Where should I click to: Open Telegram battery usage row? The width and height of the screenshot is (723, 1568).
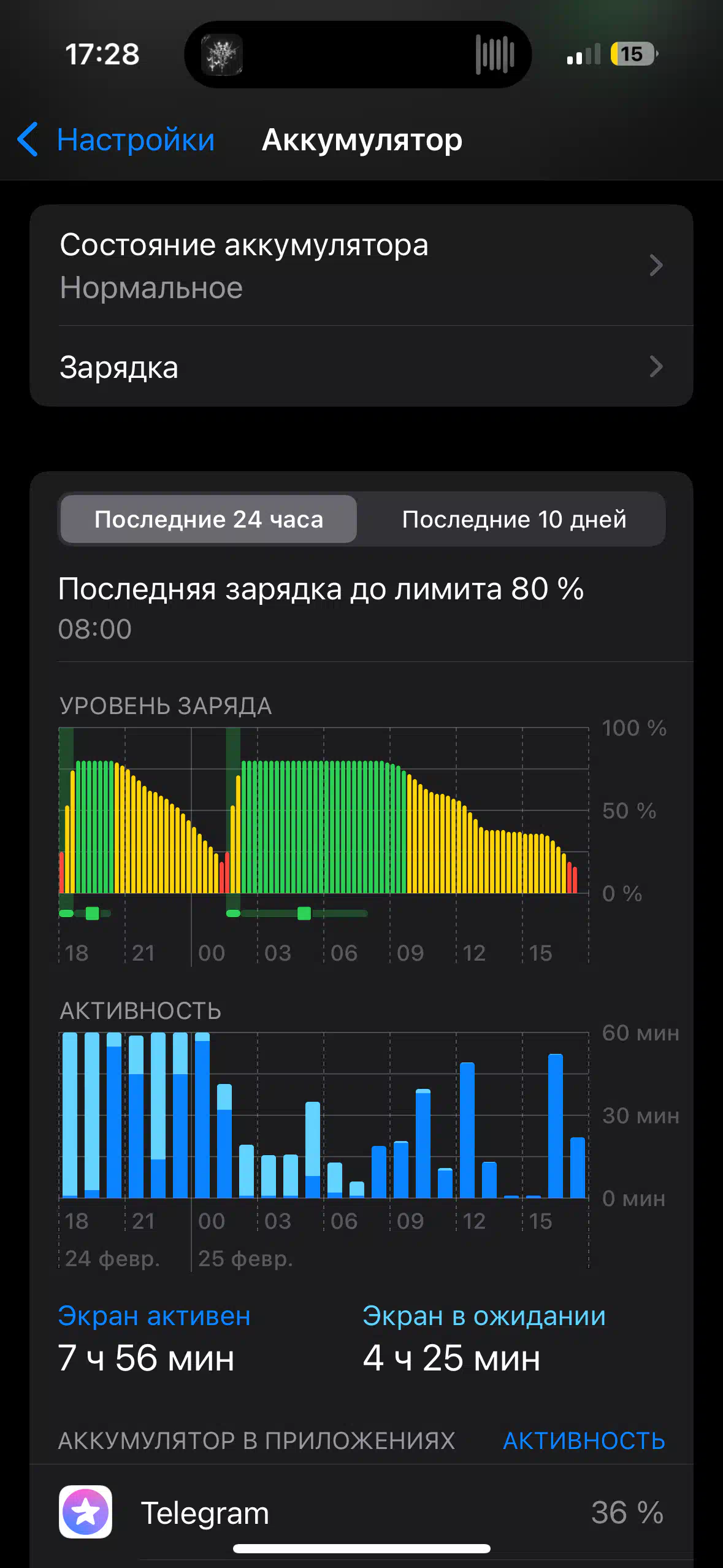click(361, 1512)
